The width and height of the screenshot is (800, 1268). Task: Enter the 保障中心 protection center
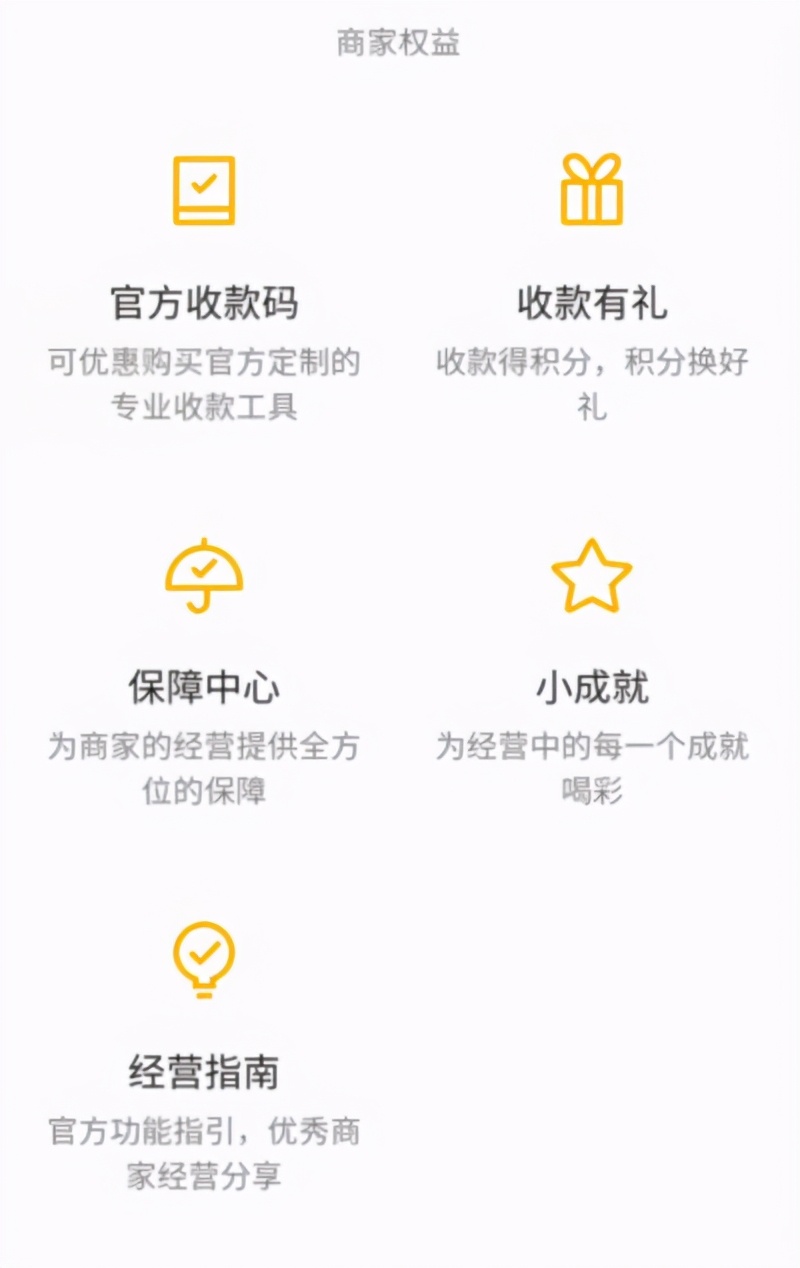pos(204,688)
